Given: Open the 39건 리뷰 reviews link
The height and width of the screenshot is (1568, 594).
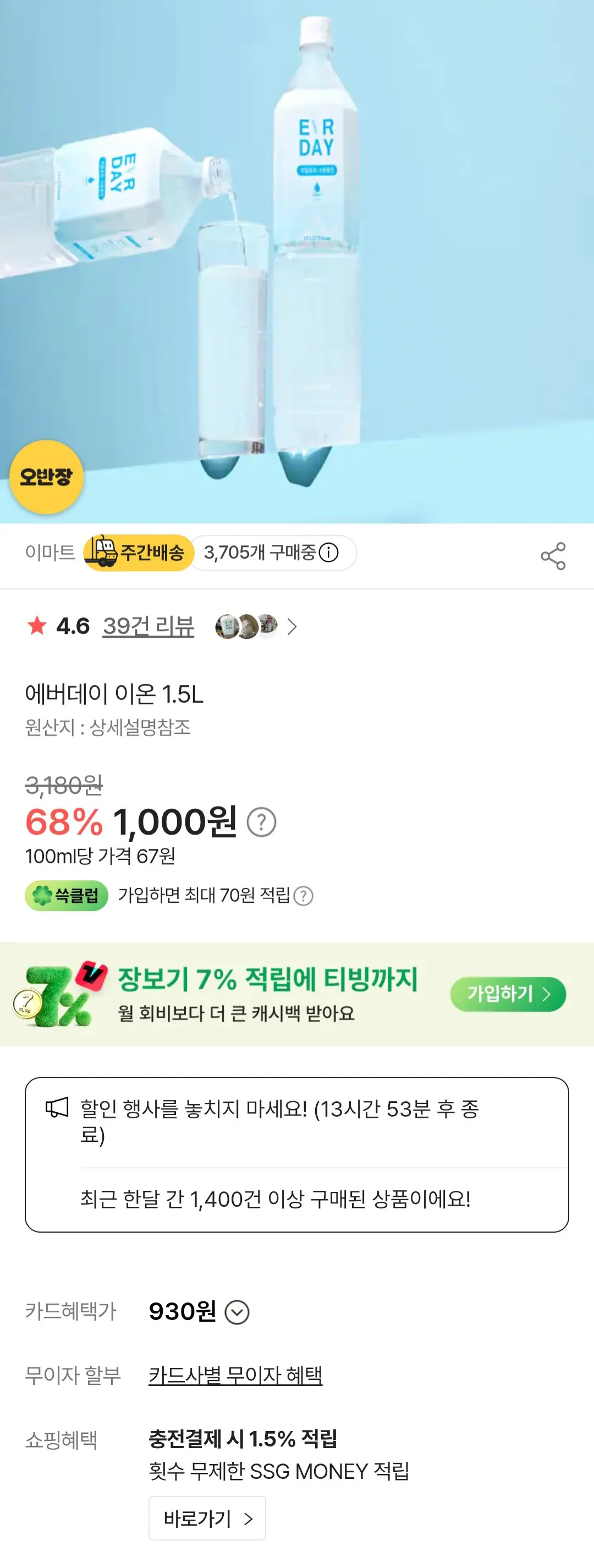Looking at the screenshot, I should [148, 625].
